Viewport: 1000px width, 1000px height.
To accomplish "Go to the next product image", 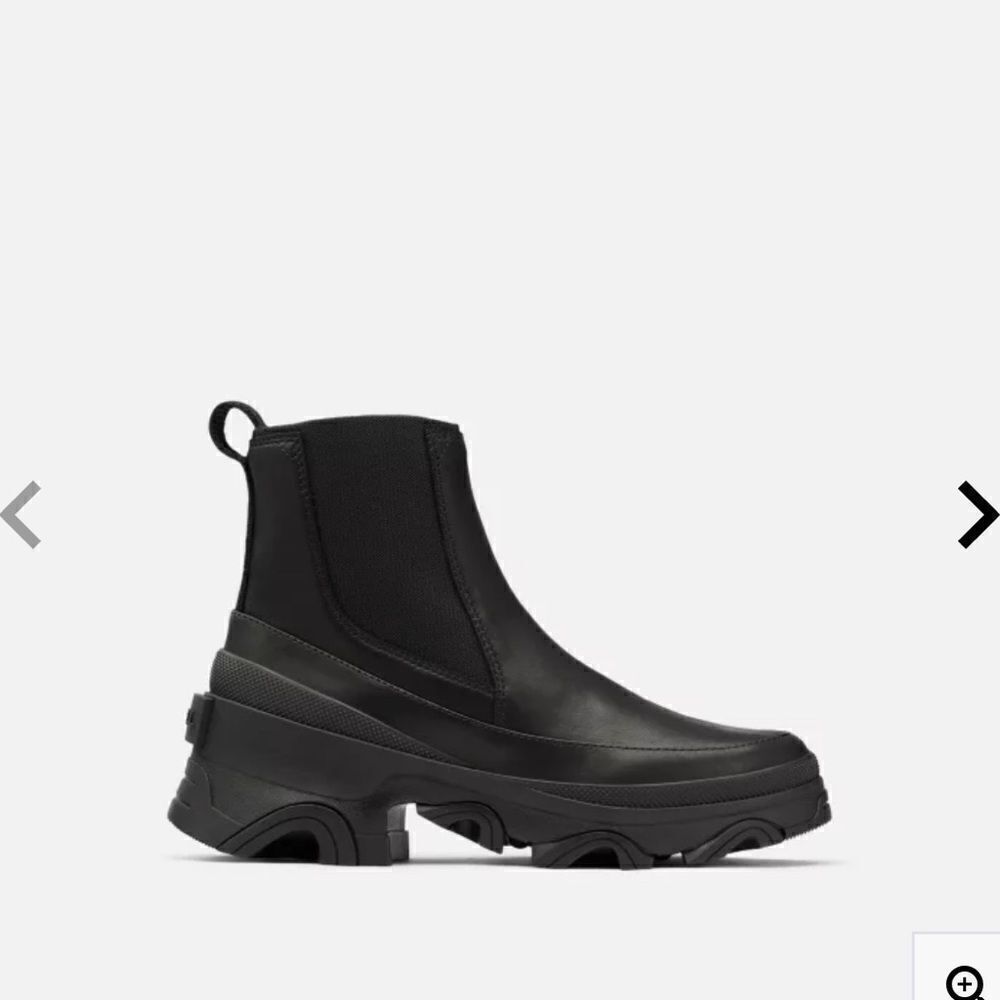I will click(x=976, y=515).
